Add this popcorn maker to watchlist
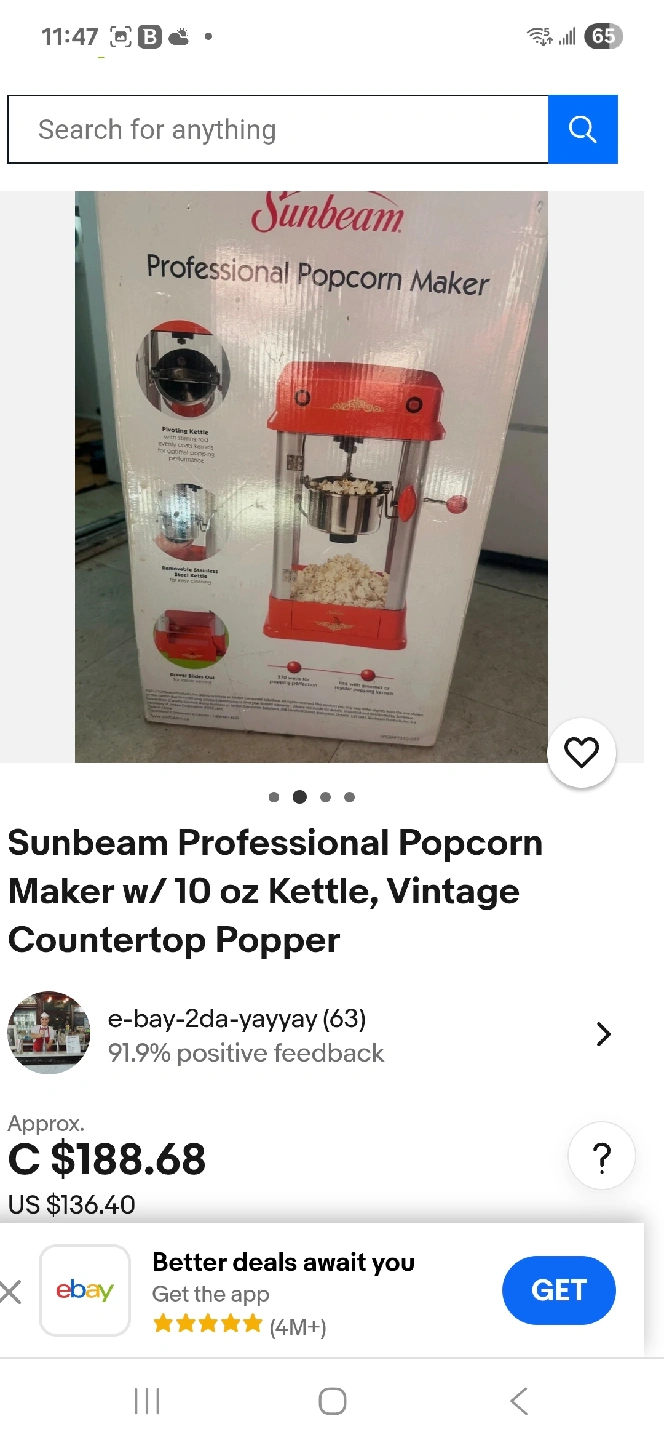Viewport: 664px width, 1440px height. [x=581, y=753]
